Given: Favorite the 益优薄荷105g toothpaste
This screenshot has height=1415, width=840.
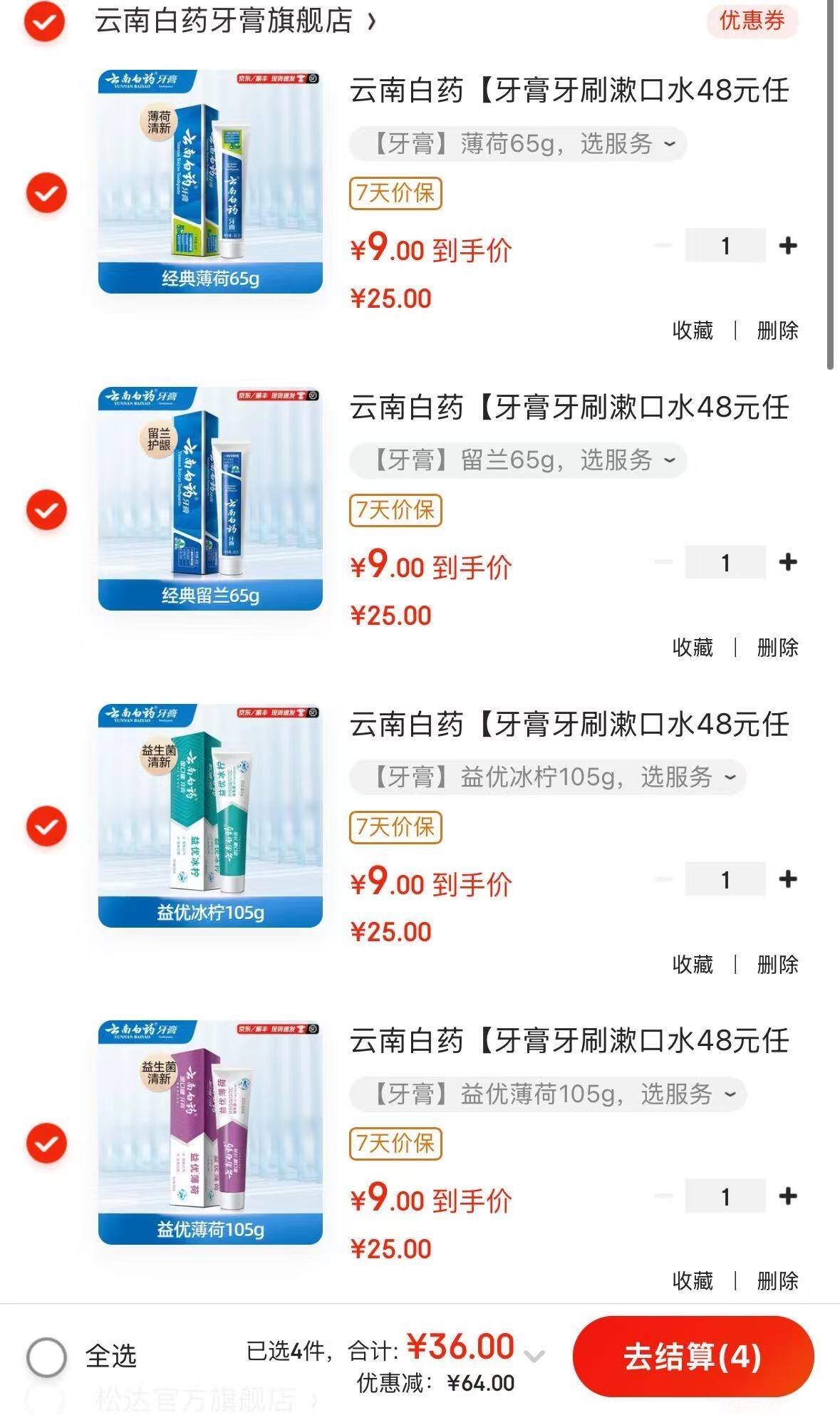Looking at the screenshot, I should coord(693,1281).
